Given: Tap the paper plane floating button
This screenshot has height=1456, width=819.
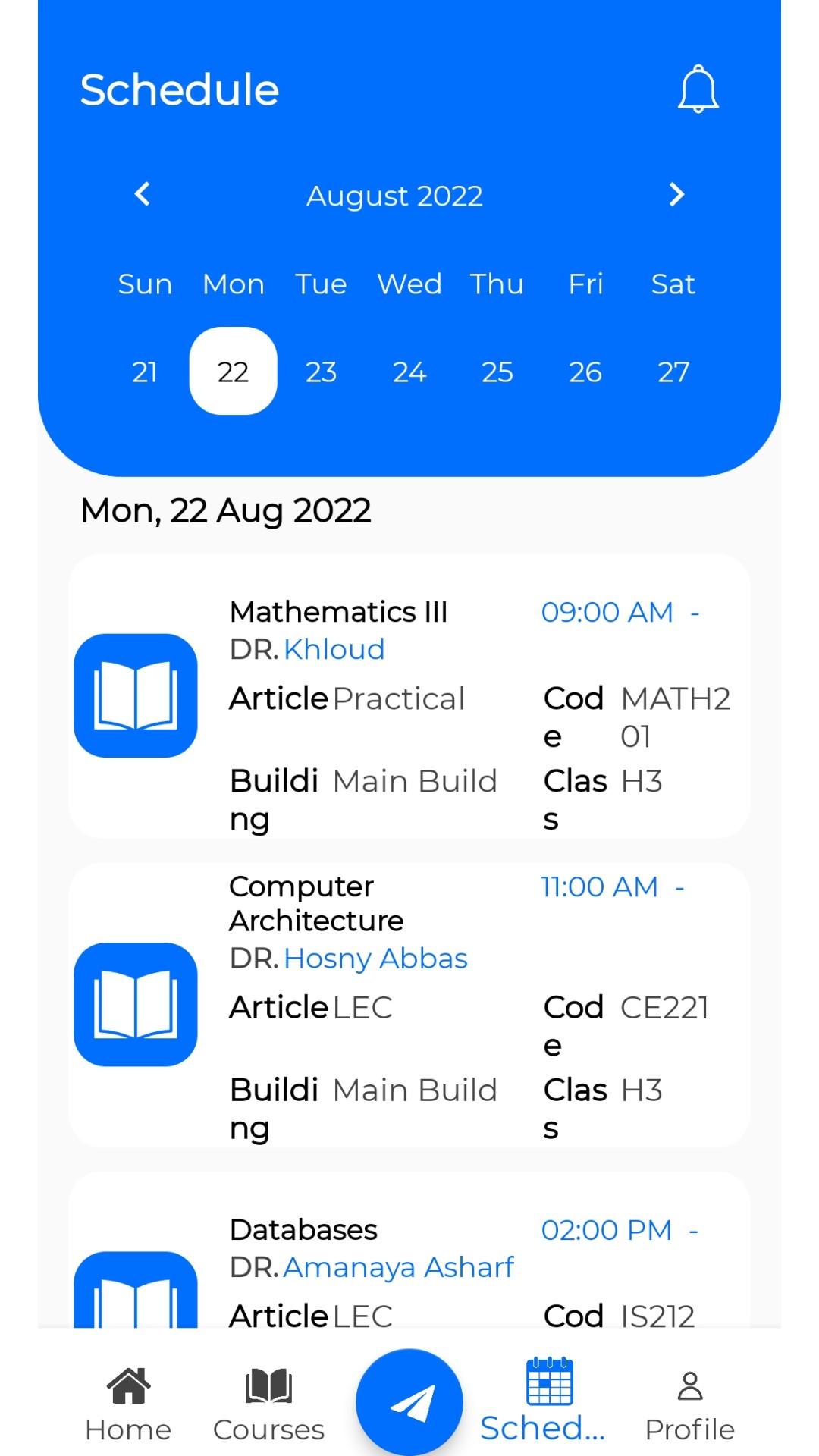Looking at the screenshot, I should point(409,1402).
